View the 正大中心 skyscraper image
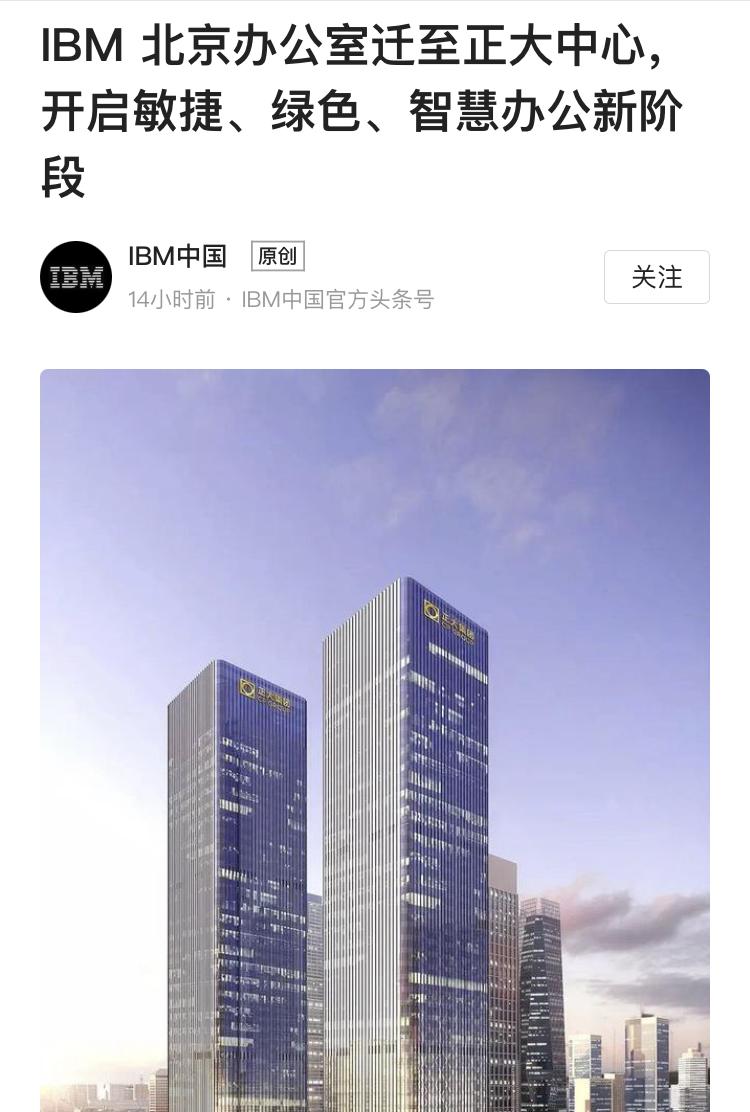750x1112 pixels. tap(375, 740)
